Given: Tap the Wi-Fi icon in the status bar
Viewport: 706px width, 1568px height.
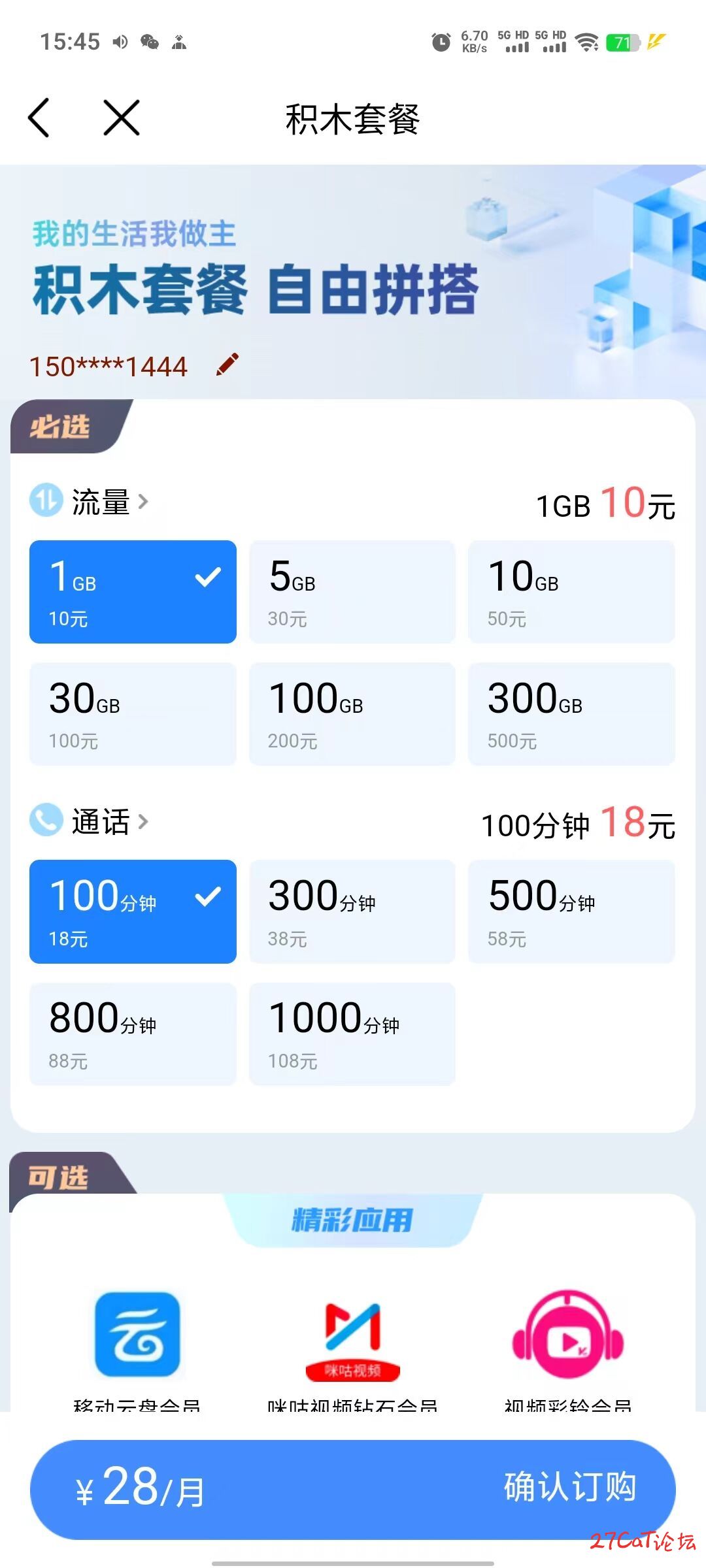Looking at the screenshot, I should point(586,42).
